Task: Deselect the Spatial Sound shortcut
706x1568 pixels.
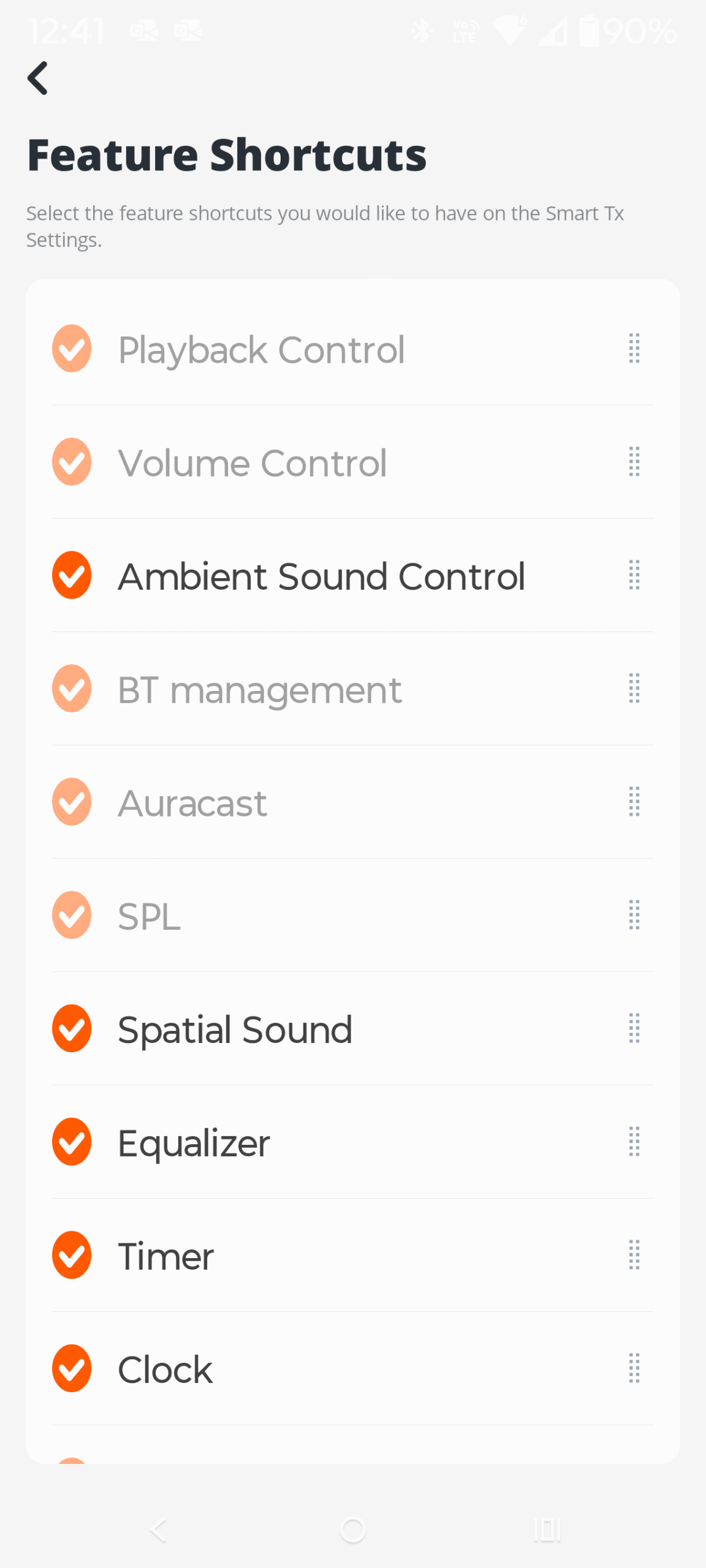Action: (72, 1028)
